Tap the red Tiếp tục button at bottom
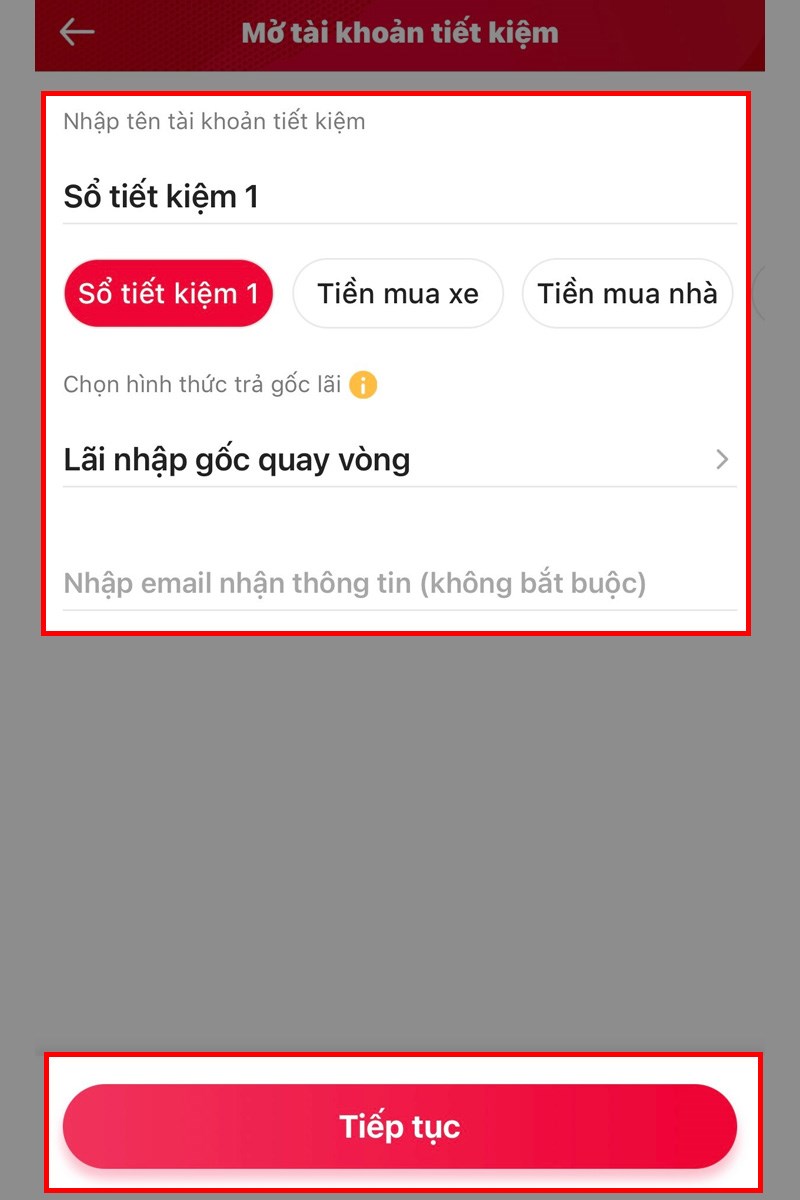Screen dimensions: 800x1200 tap(400, 1126)
